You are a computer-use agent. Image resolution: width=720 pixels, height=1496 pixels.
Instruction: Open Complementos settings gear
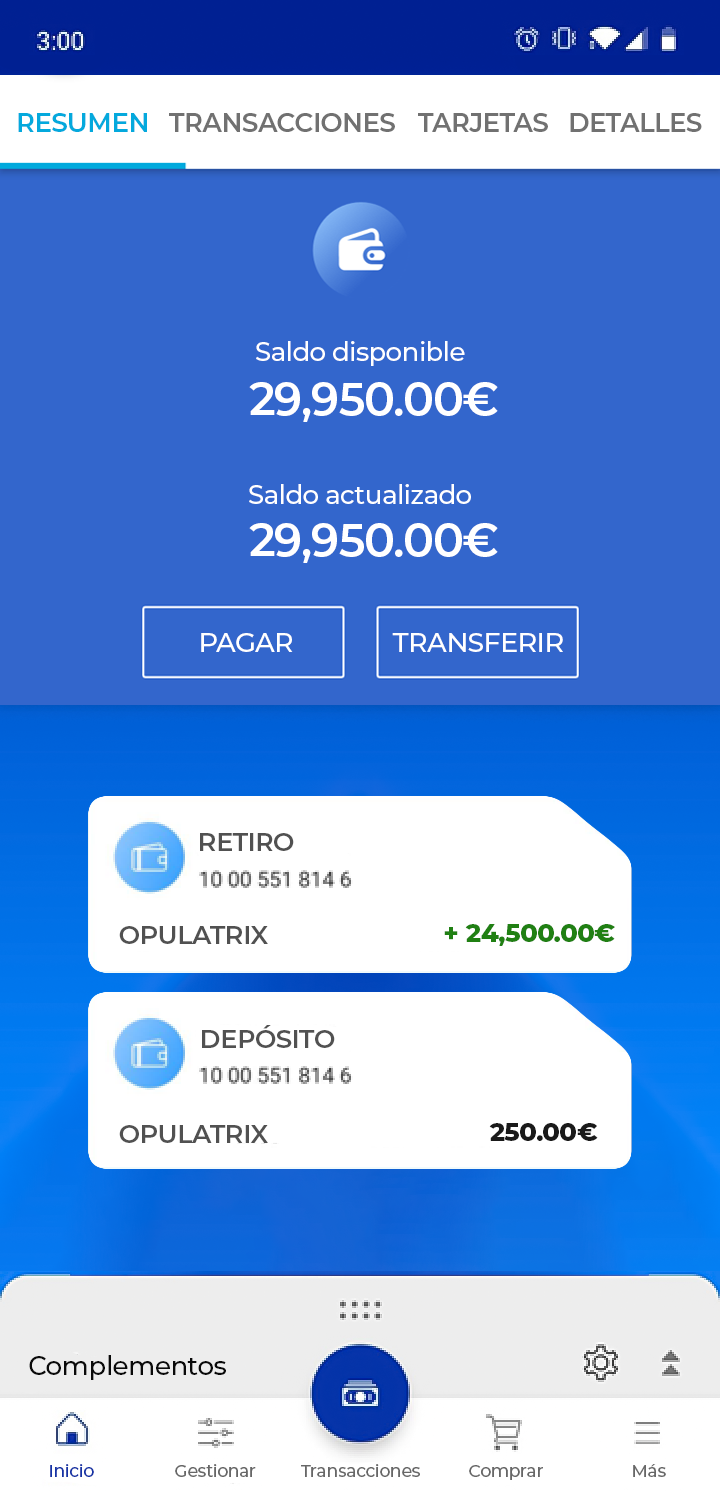[600, 1362]
